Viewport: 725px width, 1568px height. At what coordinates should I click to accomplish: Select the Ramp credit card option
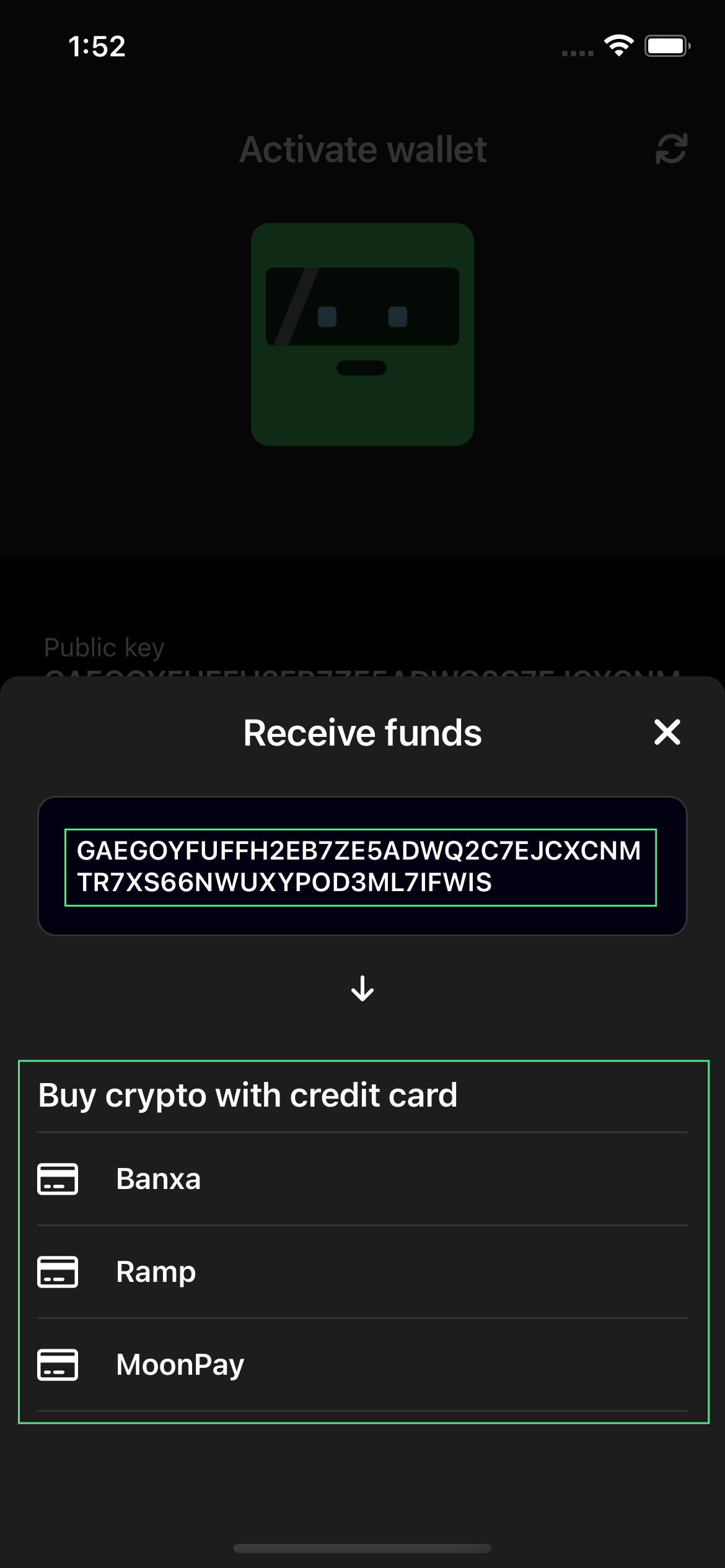[362, 1272]
